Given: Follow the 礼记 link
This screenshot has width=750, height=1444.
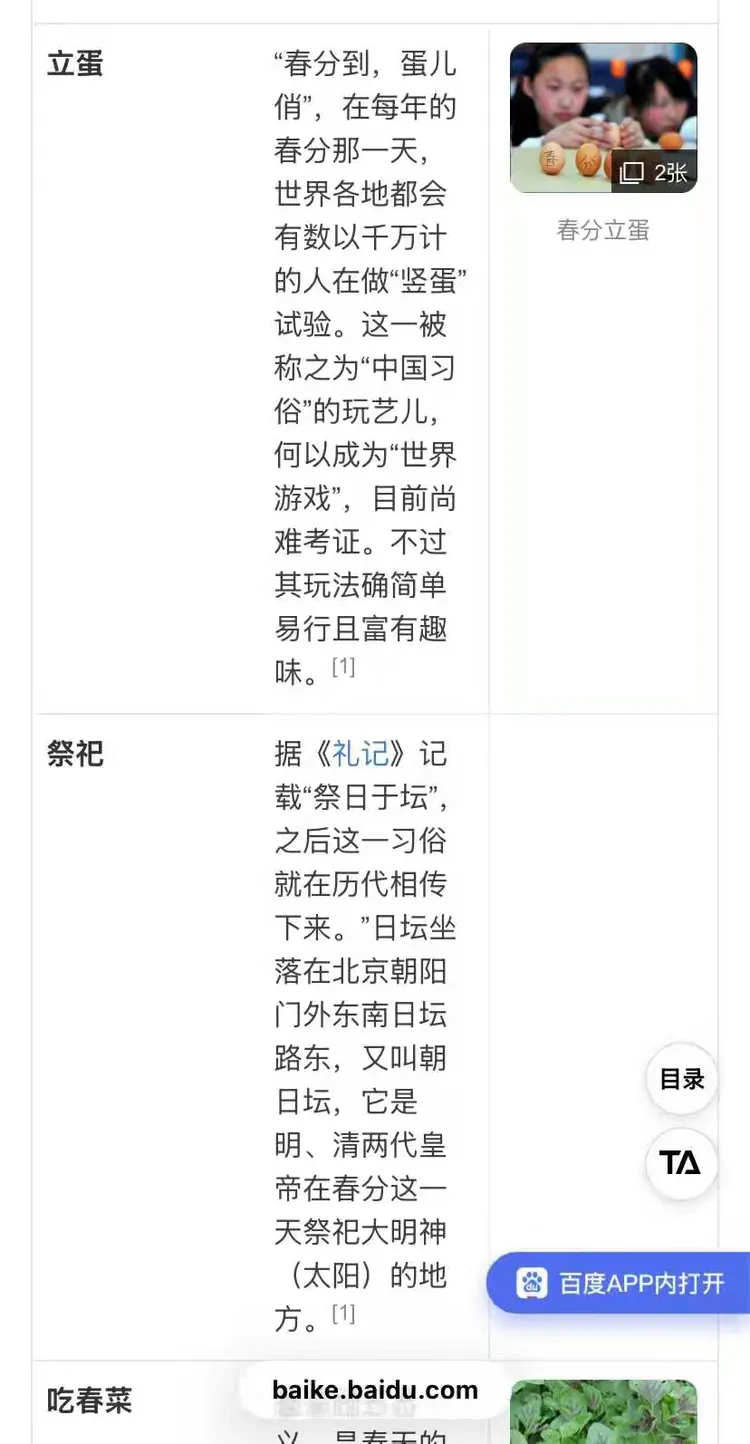Looking at the screenshot, I should (360, 753).
